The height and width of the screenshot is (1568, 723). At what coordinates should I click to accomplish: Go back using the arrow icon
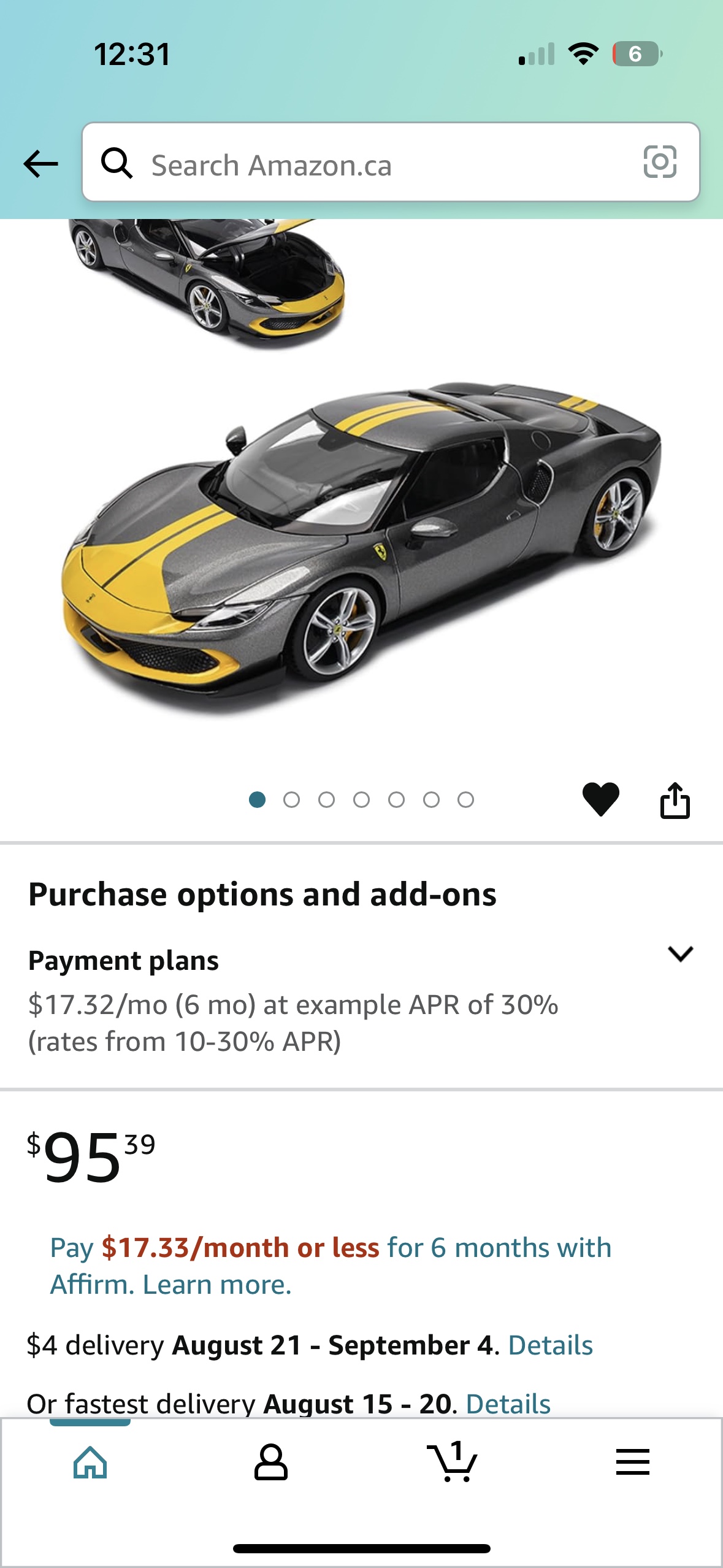tap(40, 164)
